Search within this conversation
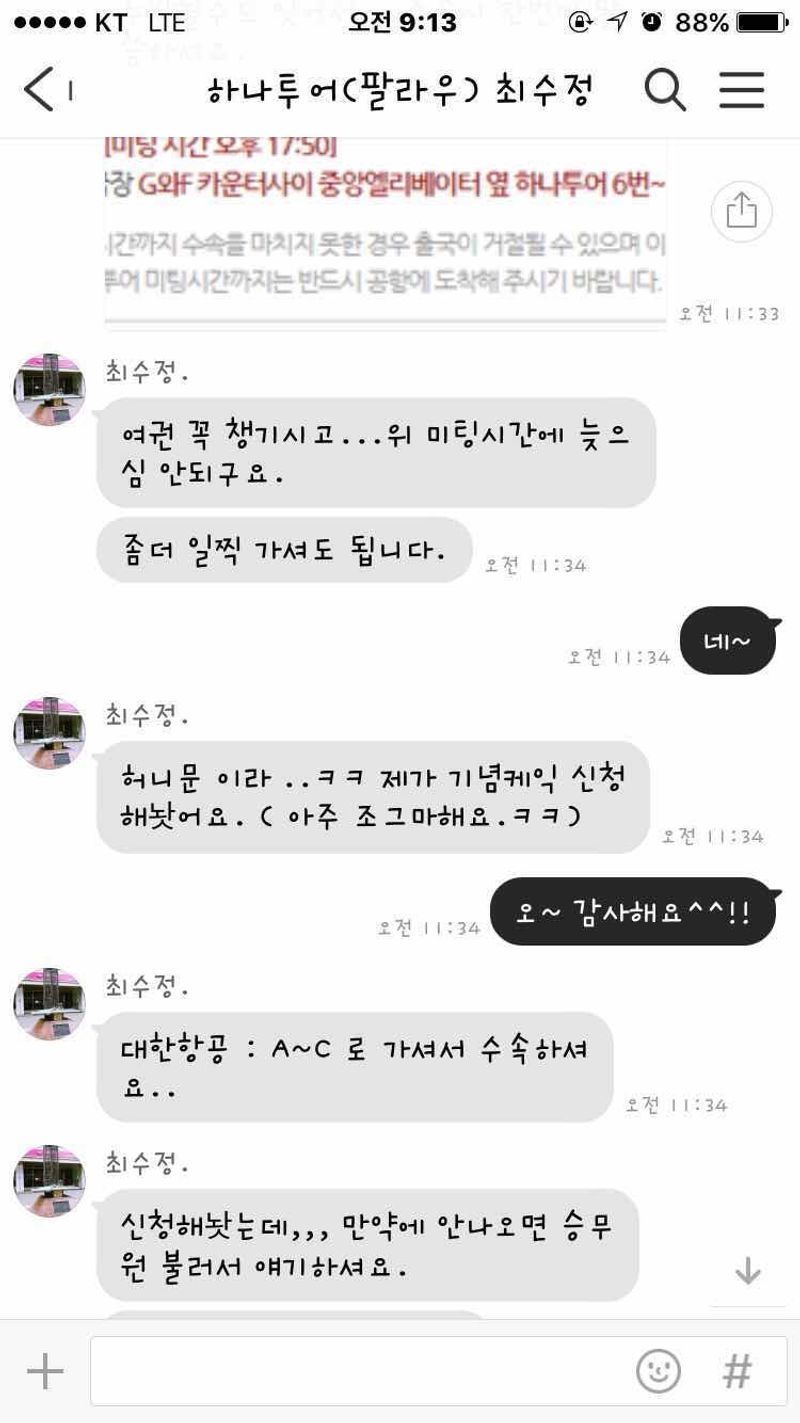 point(665,91)
